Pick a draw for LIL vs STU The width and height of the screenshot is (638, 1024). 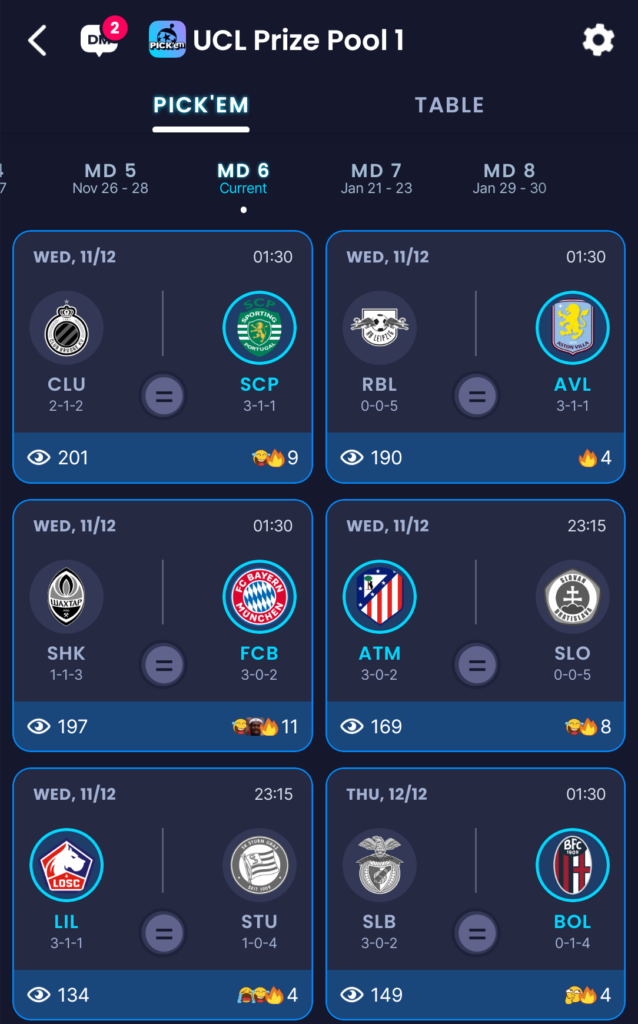pos(164,934)
